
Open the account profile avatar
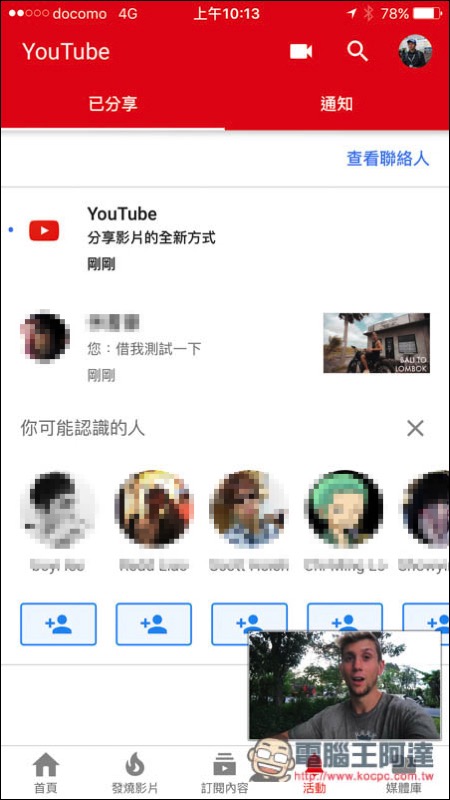[415, 52]
